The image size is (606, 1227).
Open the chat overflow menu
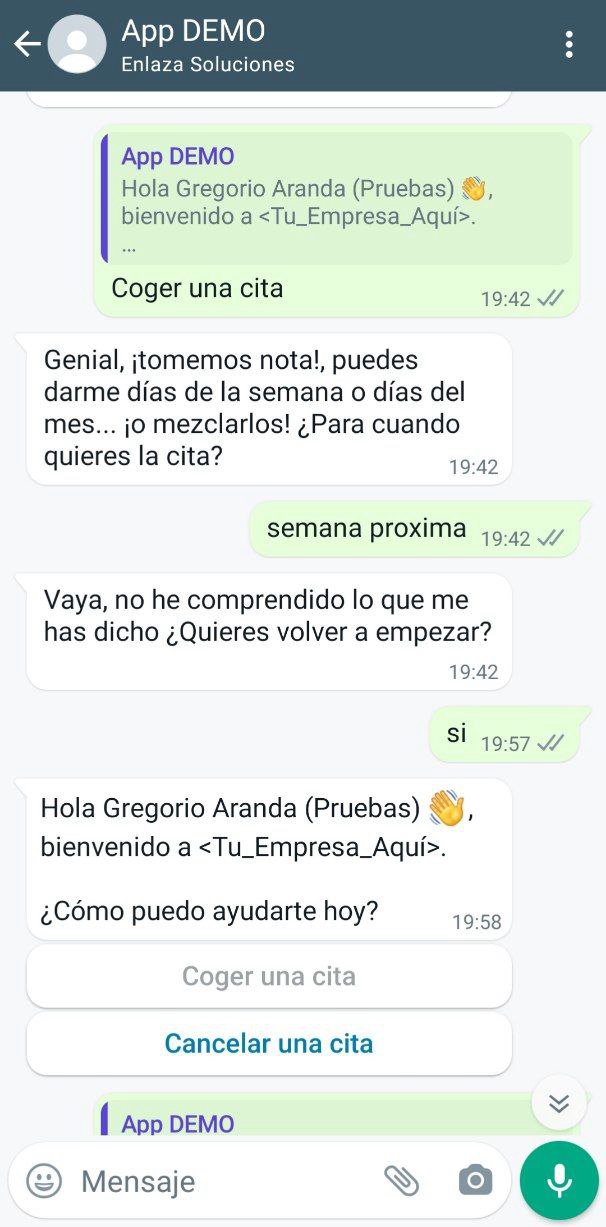coord(568,45)
